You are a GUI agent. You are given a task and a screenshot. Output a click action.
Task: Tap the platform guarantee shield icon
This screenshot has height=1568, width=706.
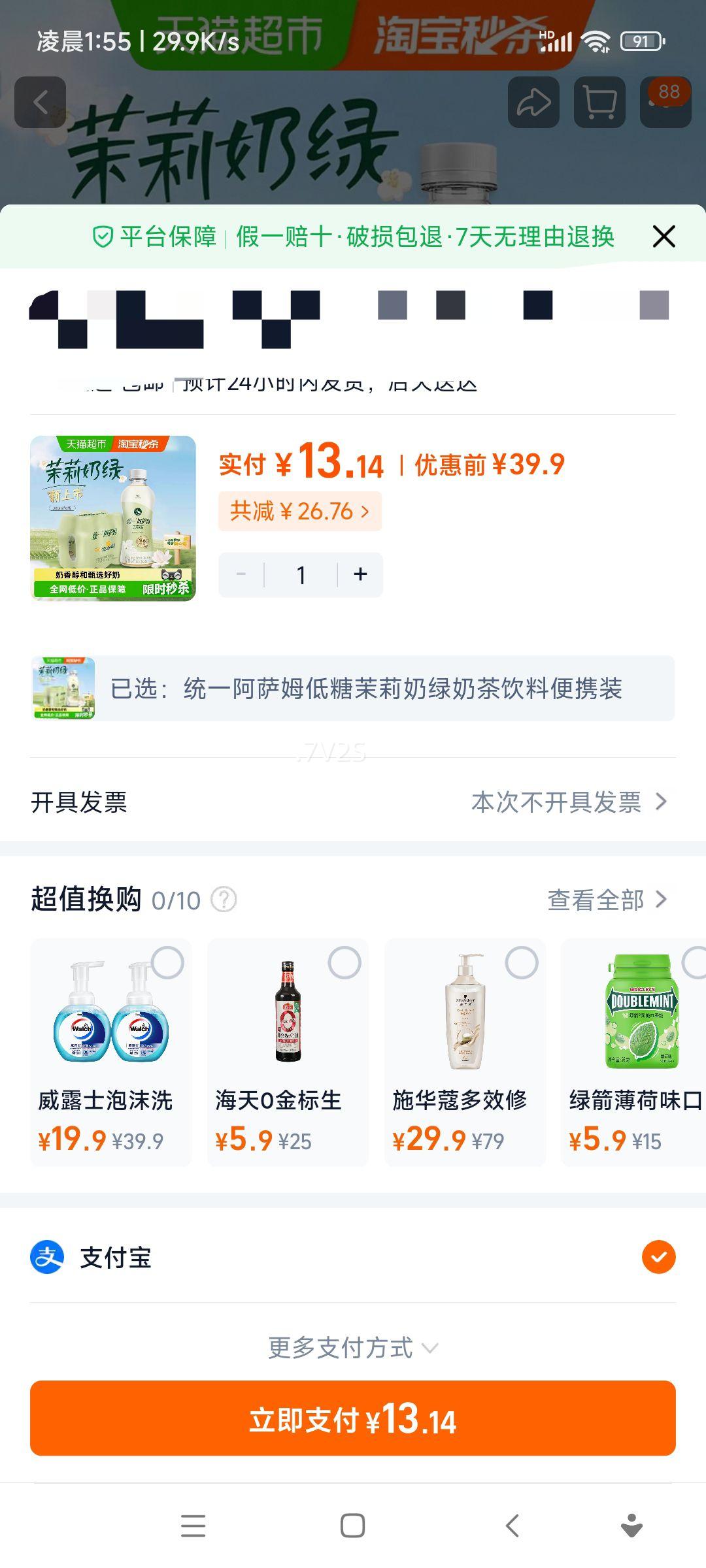point(103,237)
